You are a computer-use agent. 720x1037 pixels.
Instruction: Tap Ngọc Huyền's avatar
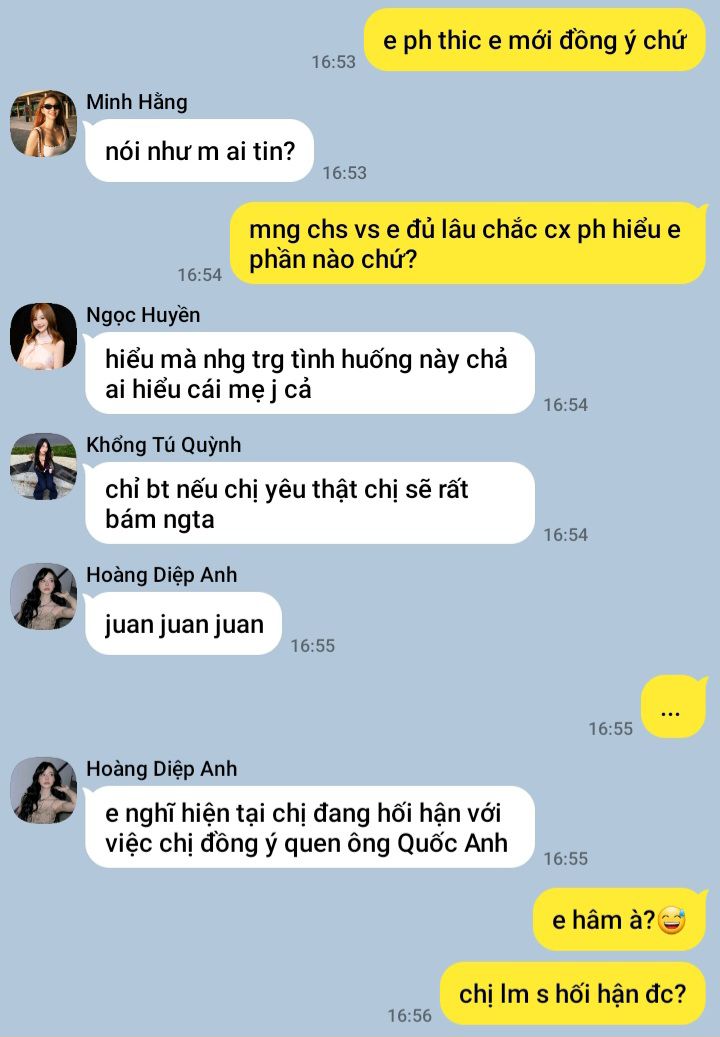click(43, 337)
